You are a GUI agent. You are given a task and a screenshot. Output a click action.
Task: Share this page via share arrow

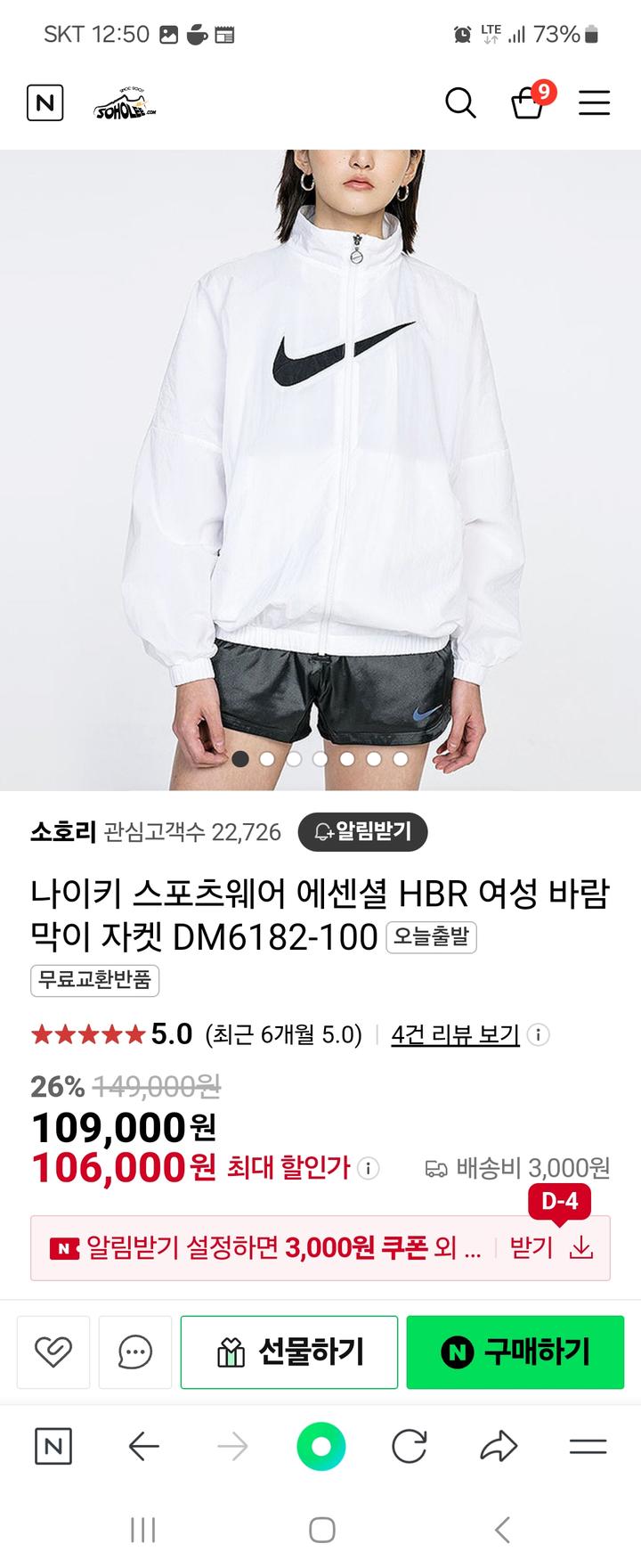(x=499, y=1448)
